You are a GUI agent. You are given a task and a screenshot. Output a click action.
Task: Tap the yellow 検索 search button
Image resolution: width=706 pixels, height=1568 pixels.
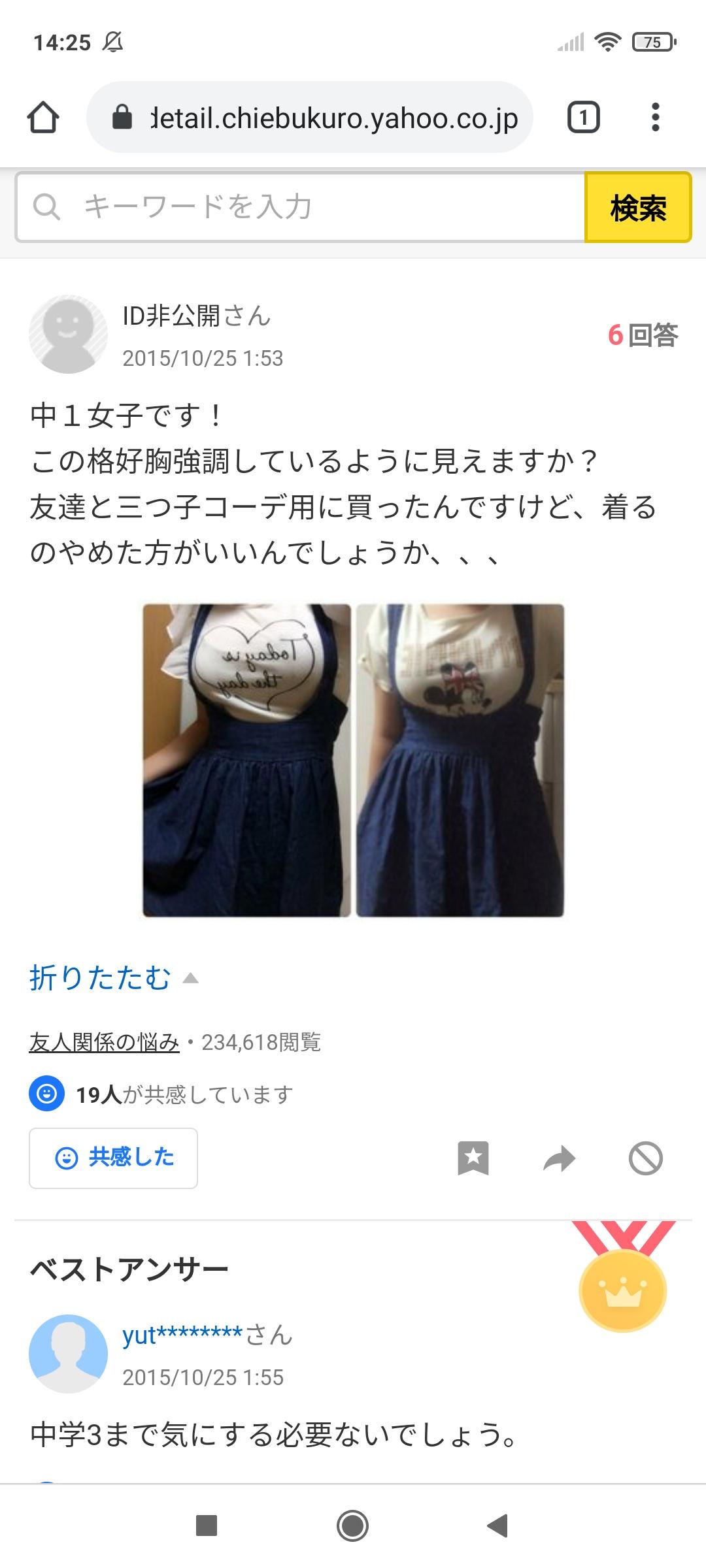pos(637,207)
